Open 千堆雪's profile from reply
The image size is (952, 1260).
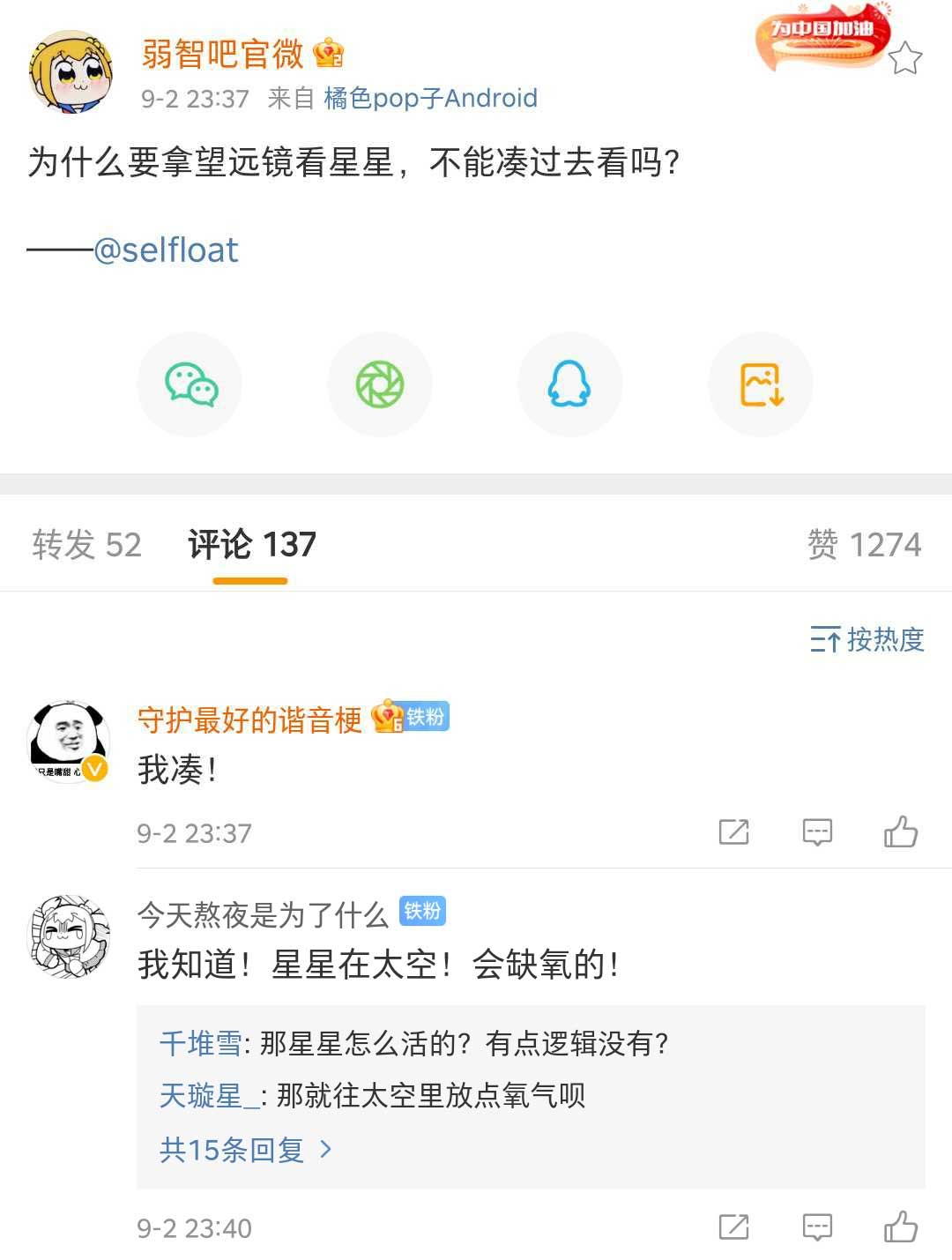coord(200,1044)
